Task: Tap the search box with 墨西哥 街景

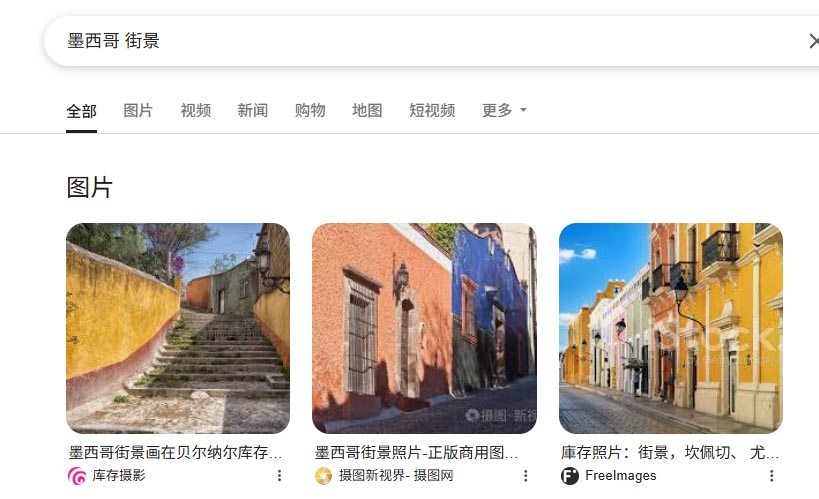Action: click(400, 41)
